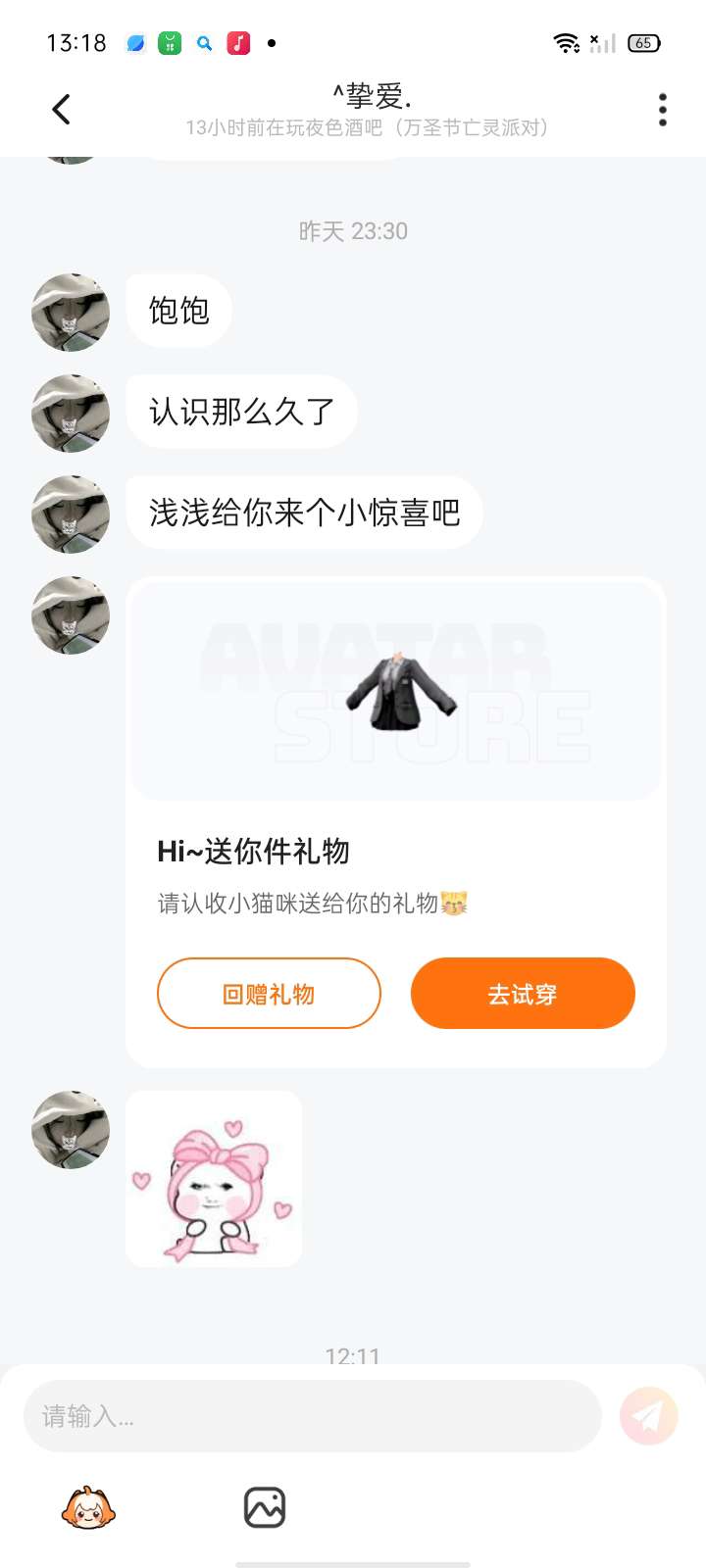This screenshot has height=1568, width=706.
Task: Open the image picker icon
Action: tap(265, 1507)
